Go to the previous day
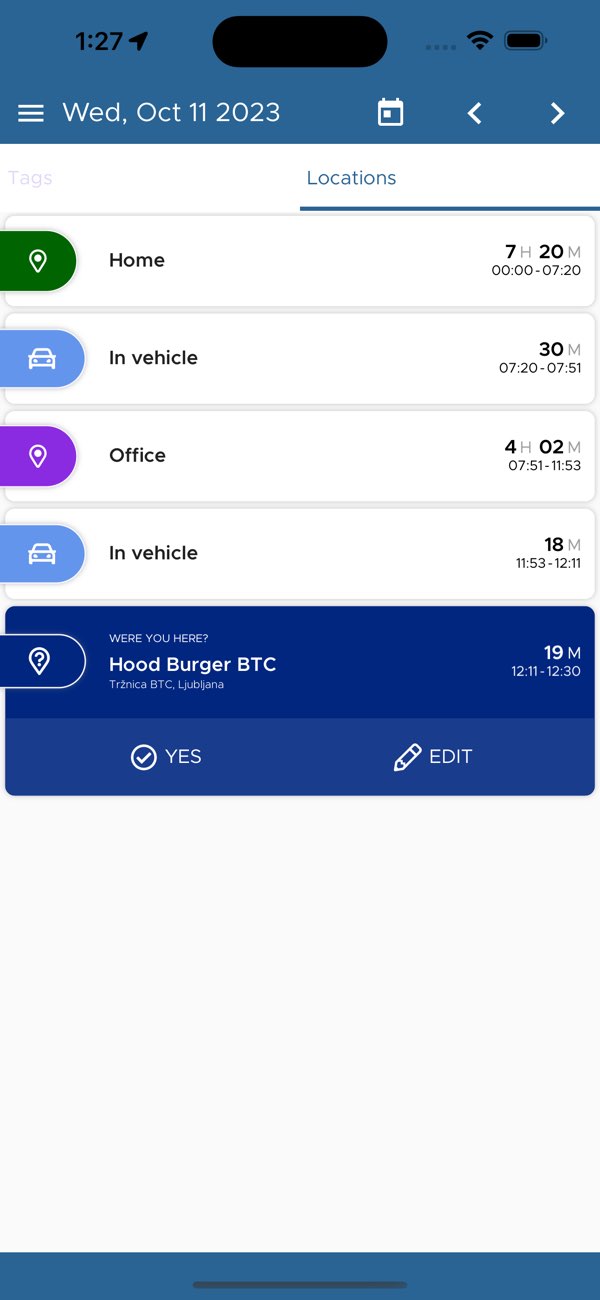The width and height of the screenshot is (600, 1300). click(x=475, y=113)
